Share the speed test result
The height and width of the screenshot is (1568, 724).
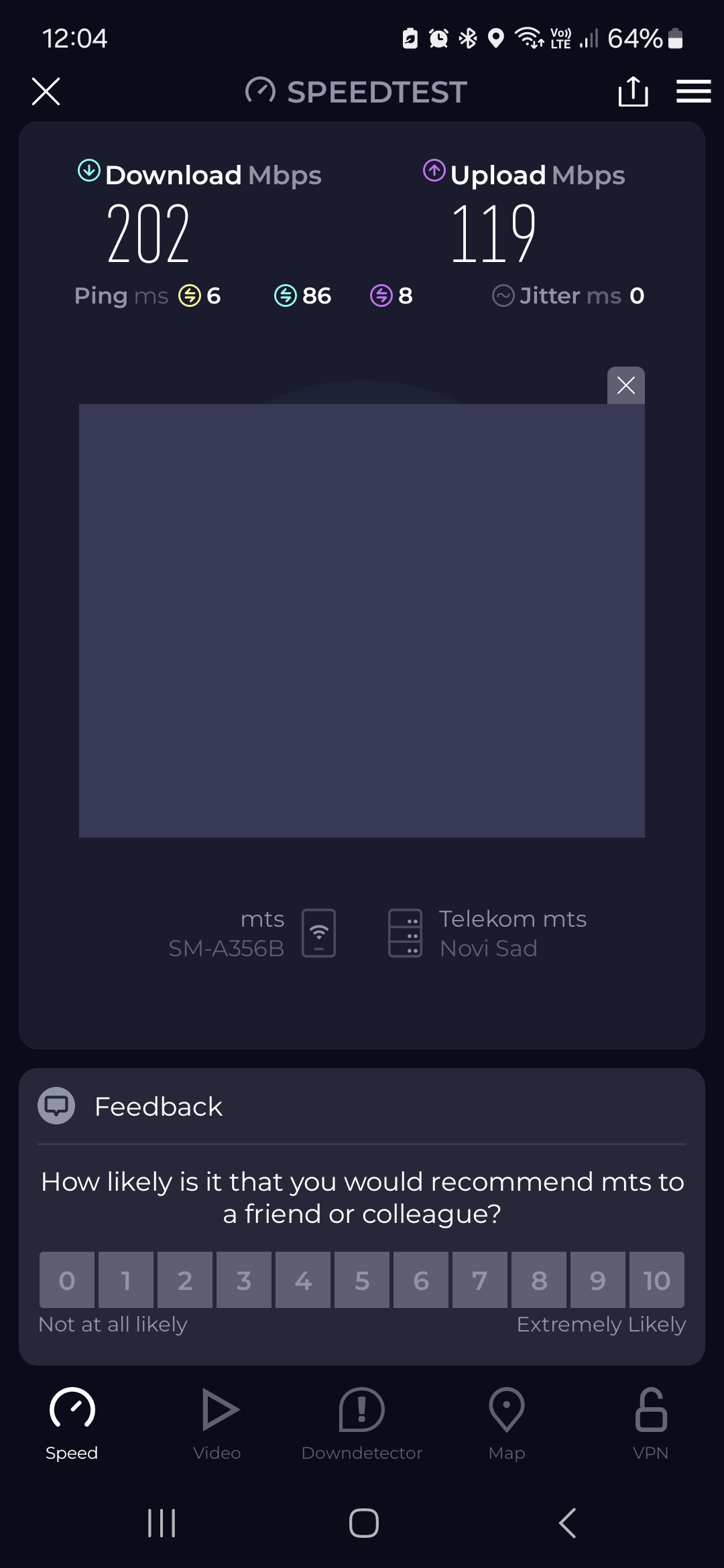(x=633, y=91)
